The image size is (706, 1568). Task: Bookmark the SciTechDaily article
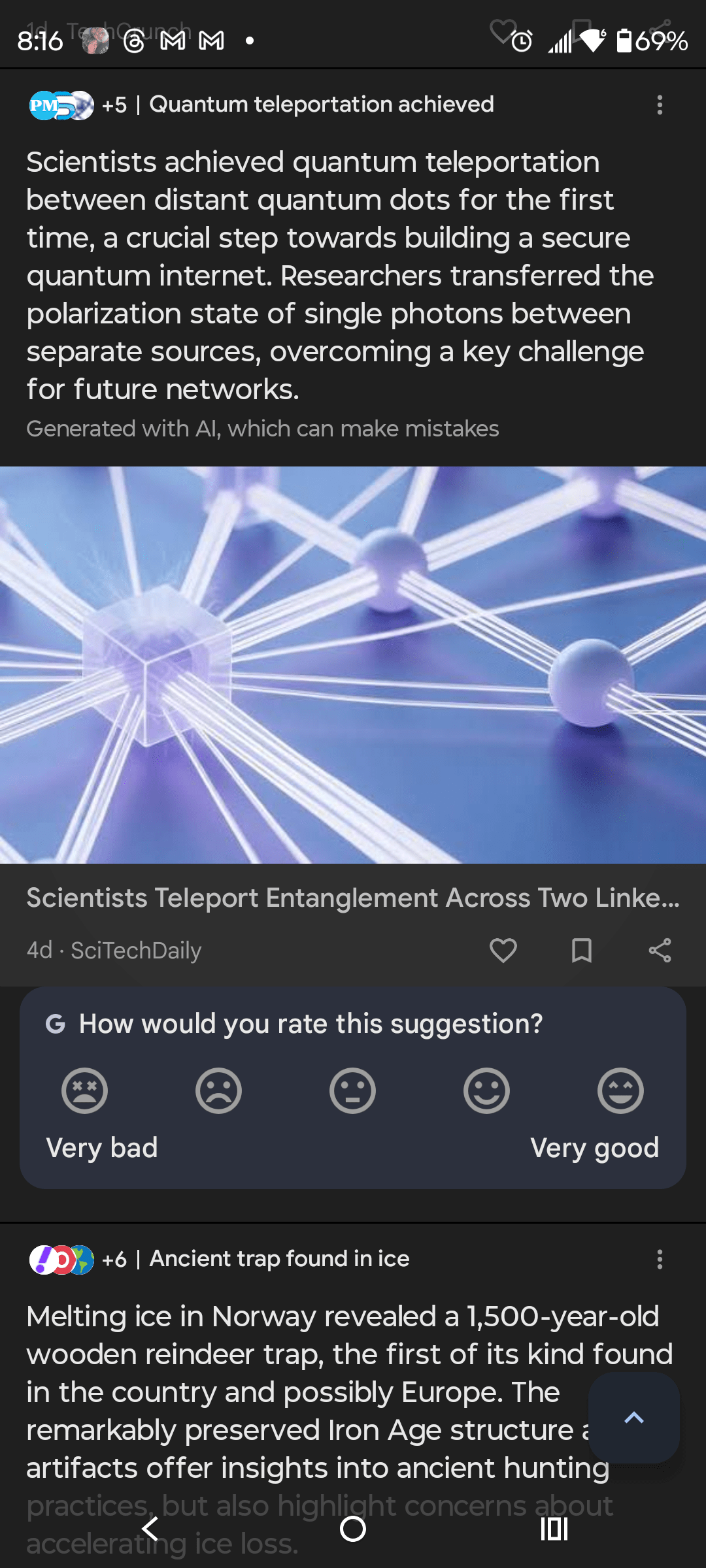point(582,951)
